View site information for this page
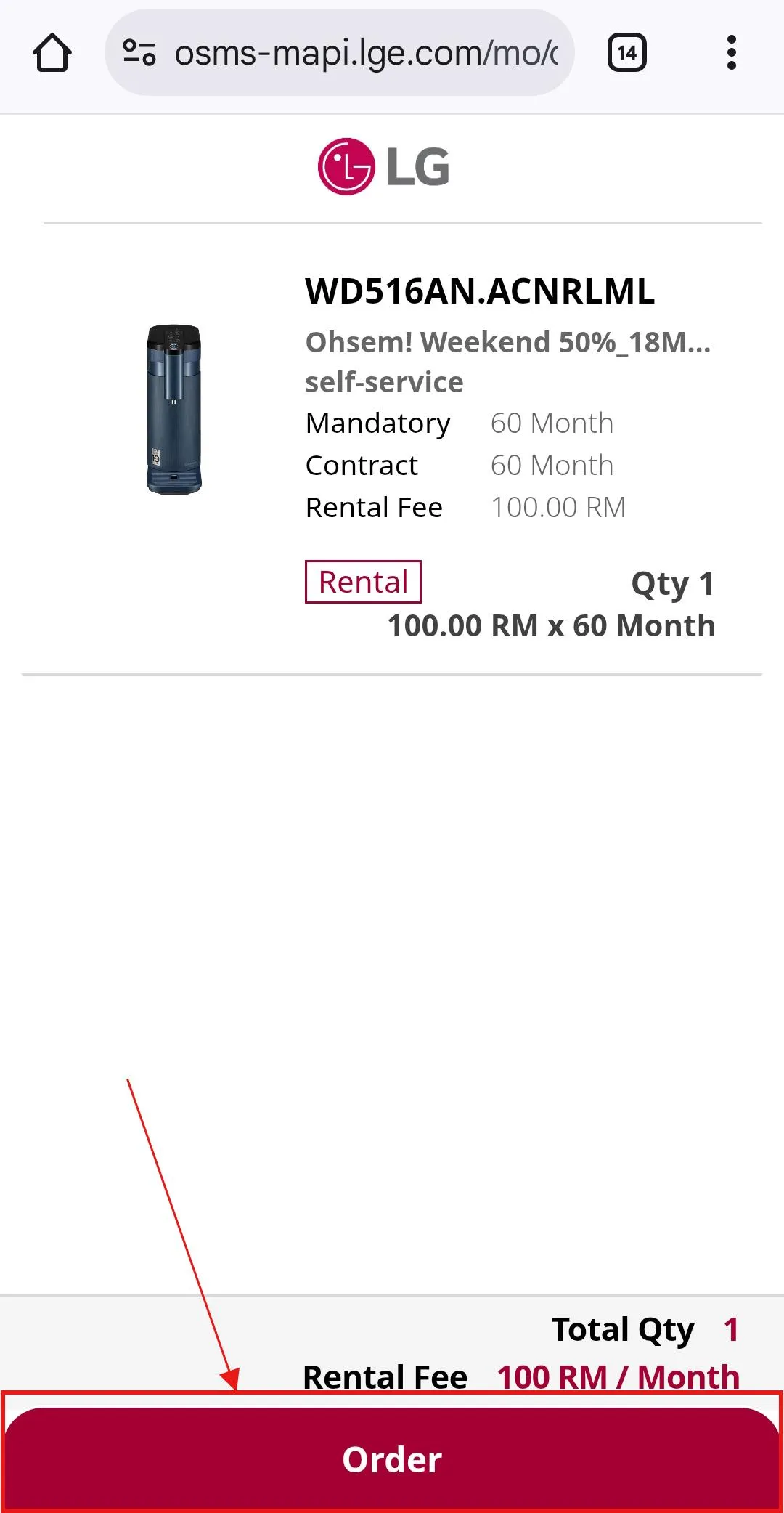This screenshot has width=784, height=1513. pos(139,53)
